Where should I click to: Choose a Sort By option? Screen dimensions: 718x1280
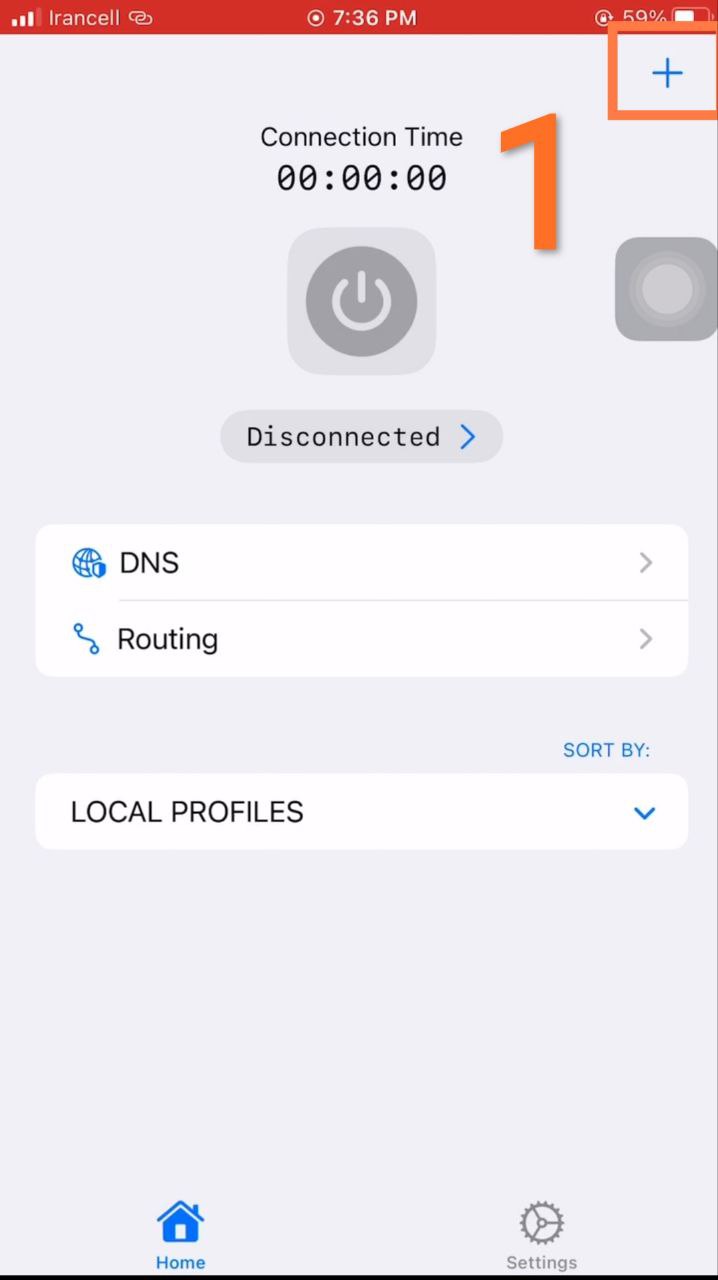tap(606, 750)
